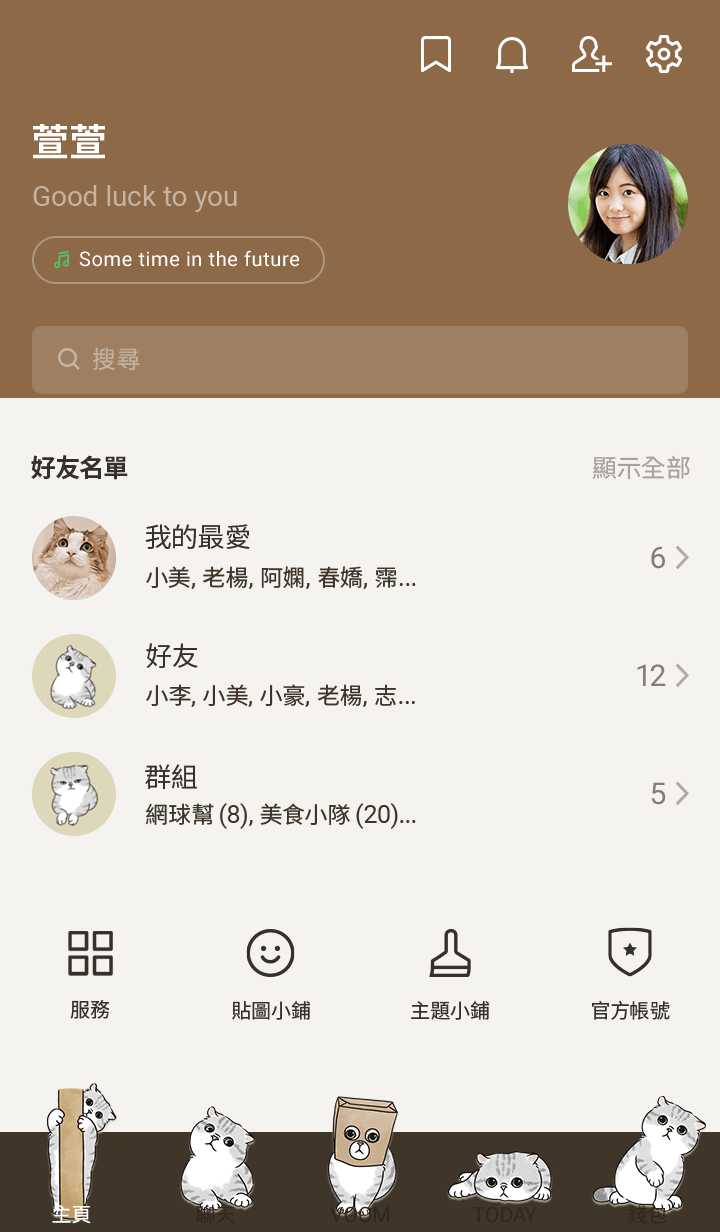
Task: Open the 我的最愛 favorites list
Action: tap(360, 558)
